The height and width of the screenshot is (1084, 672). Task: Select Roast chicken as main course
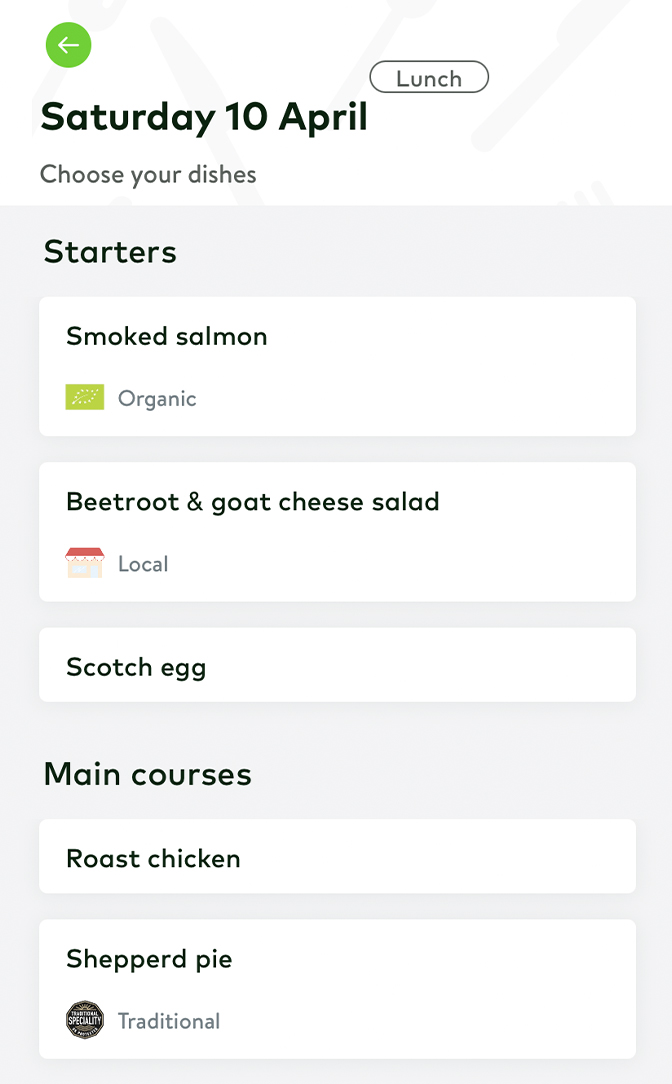[x=337, y=857]
